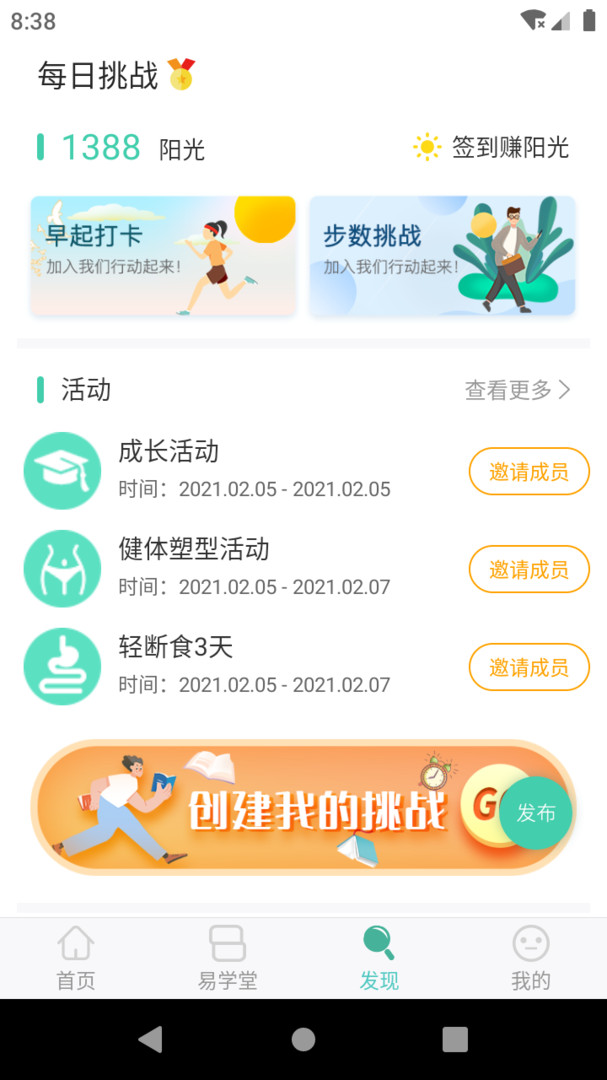Switch to the 易学堂 tab

coord(228,958)
